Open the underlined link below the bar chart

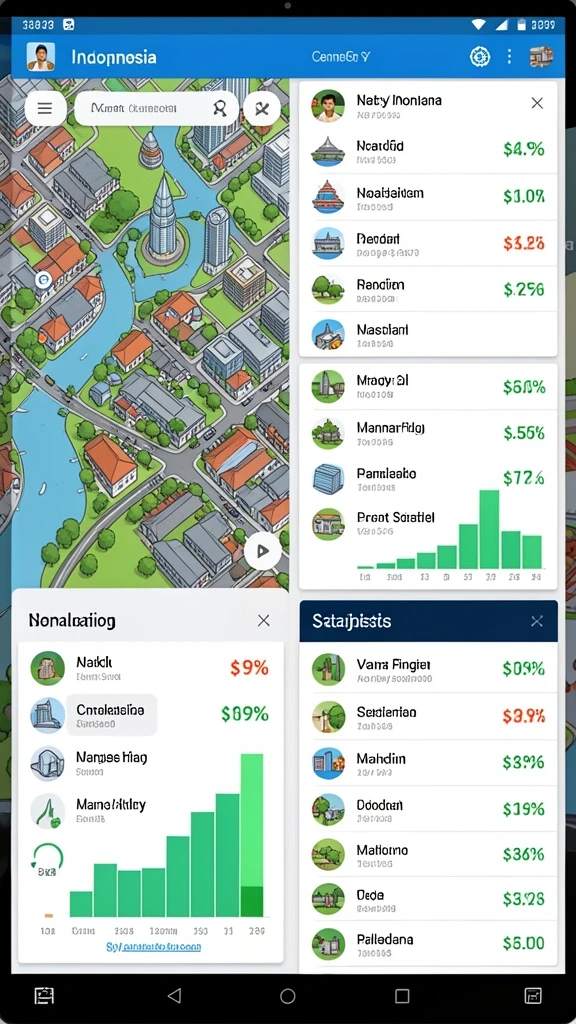(153, 946)
